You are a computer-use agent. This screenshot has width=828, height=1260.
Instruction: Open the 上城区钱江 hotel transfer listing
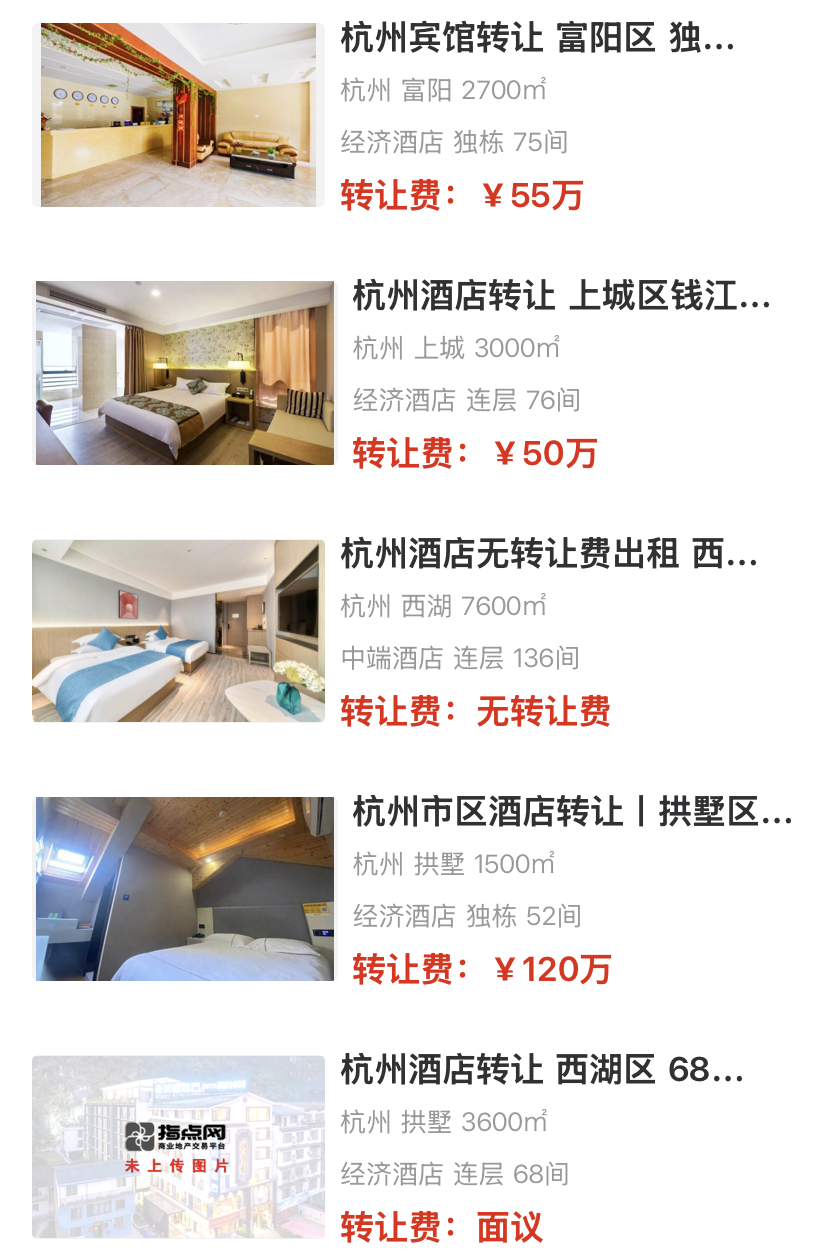pos(561,297)
